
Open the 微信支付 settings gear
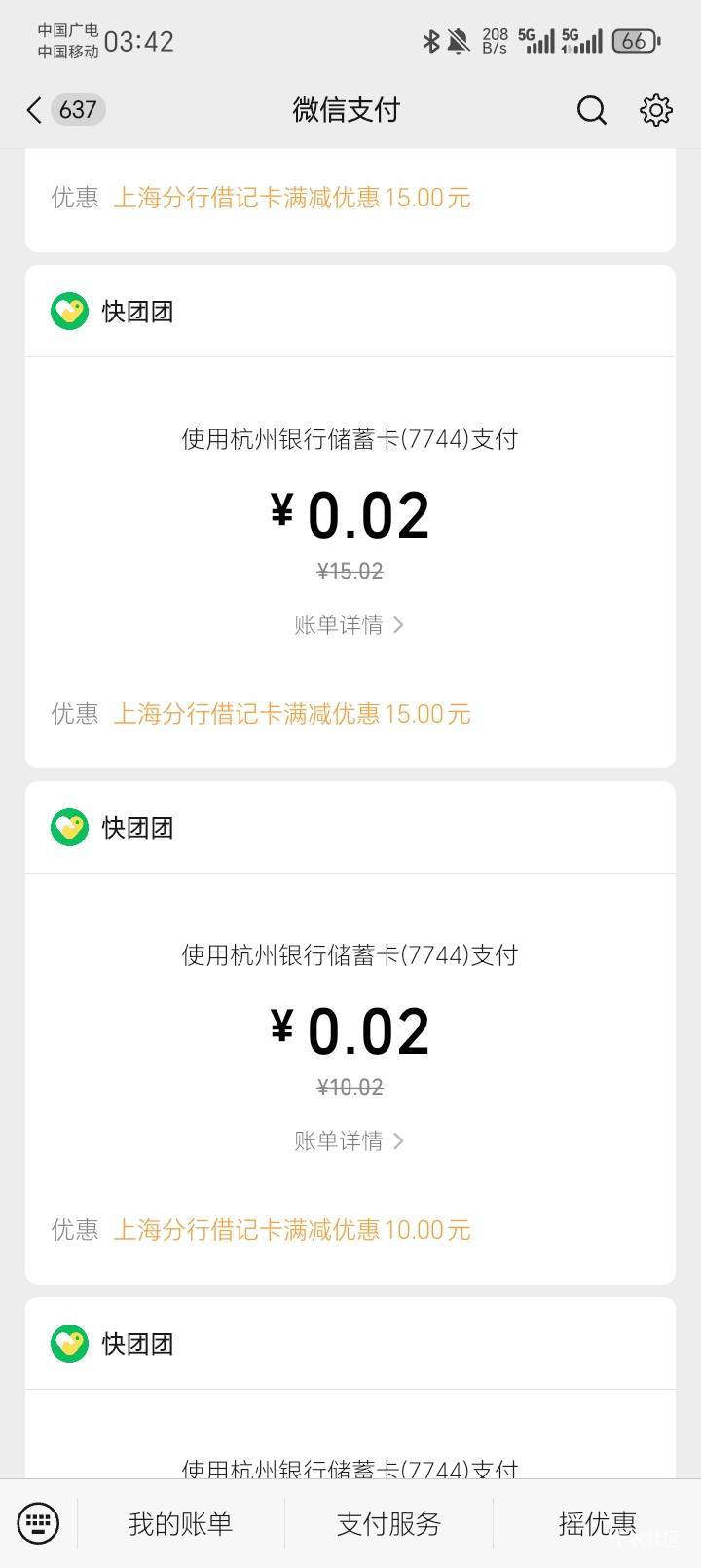coord(655,110)
